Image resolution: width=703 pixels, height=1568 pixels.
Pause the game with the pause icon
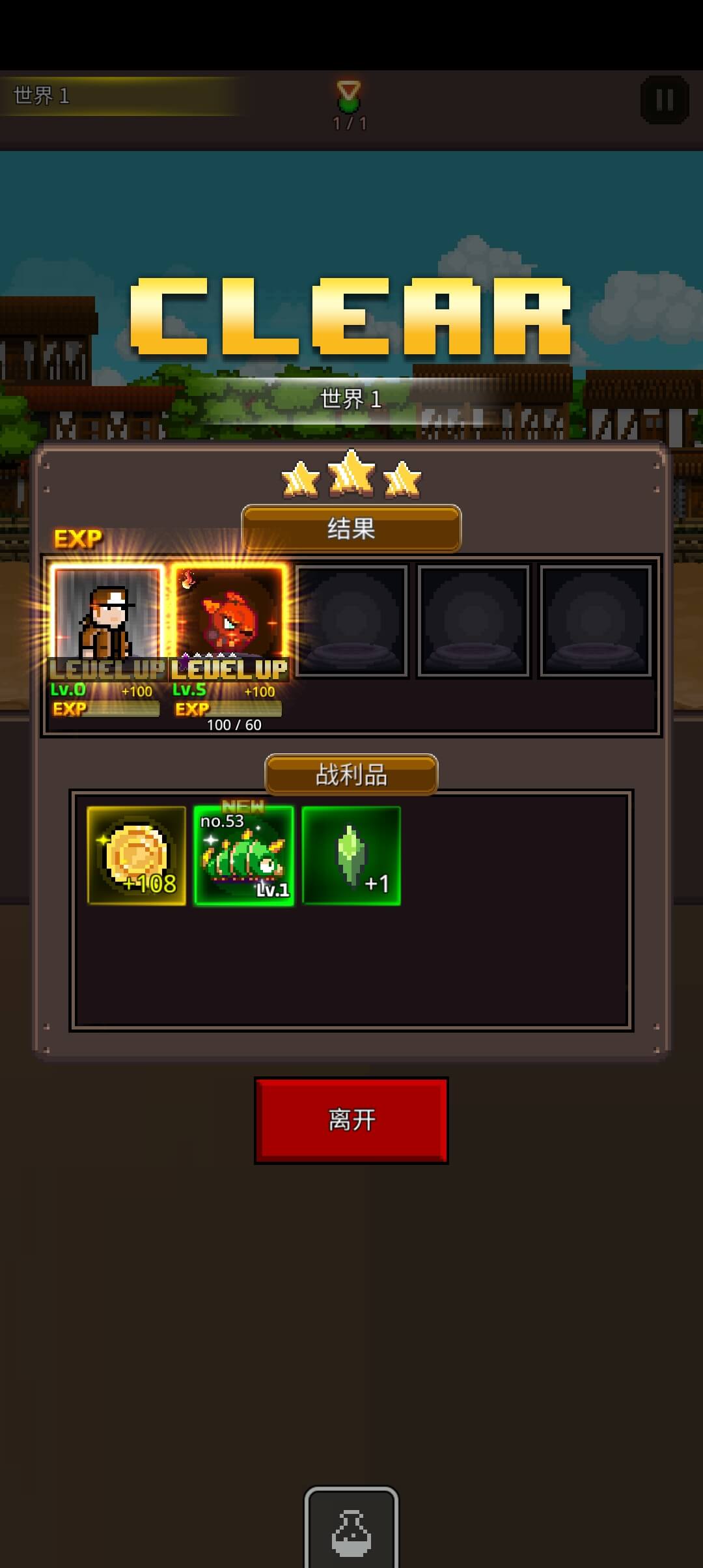[665, 100]
